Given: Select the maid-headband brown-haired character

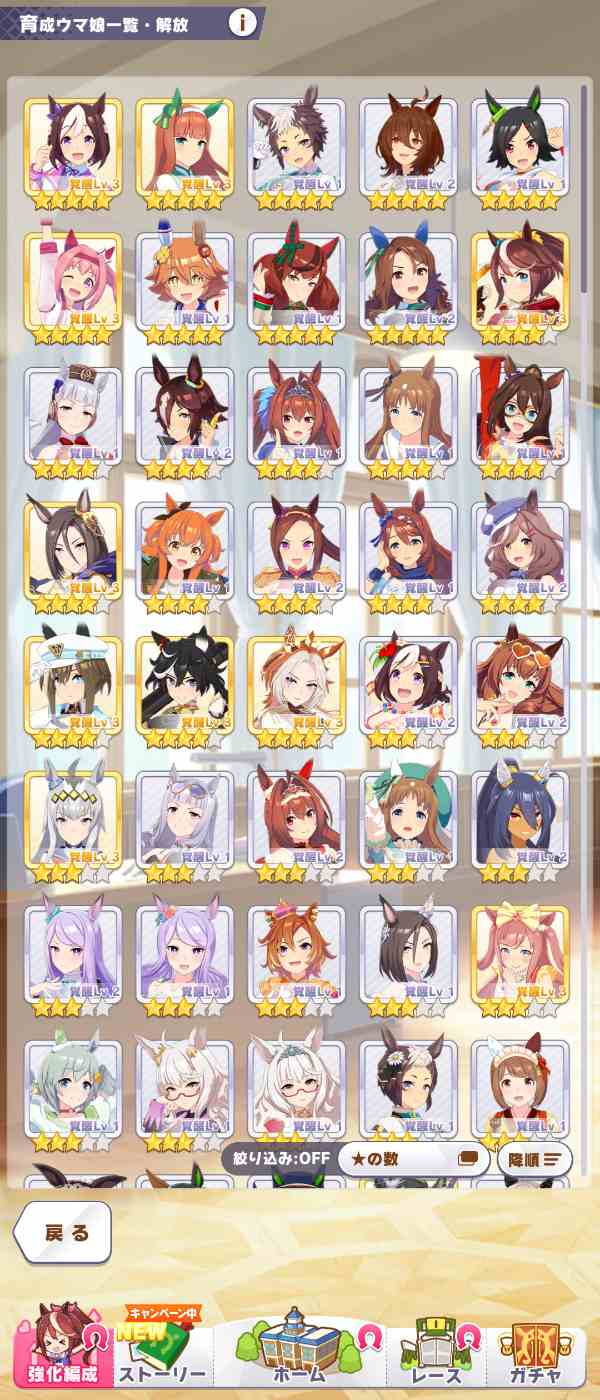Looking at the screenshot, I should [520, 1088].
